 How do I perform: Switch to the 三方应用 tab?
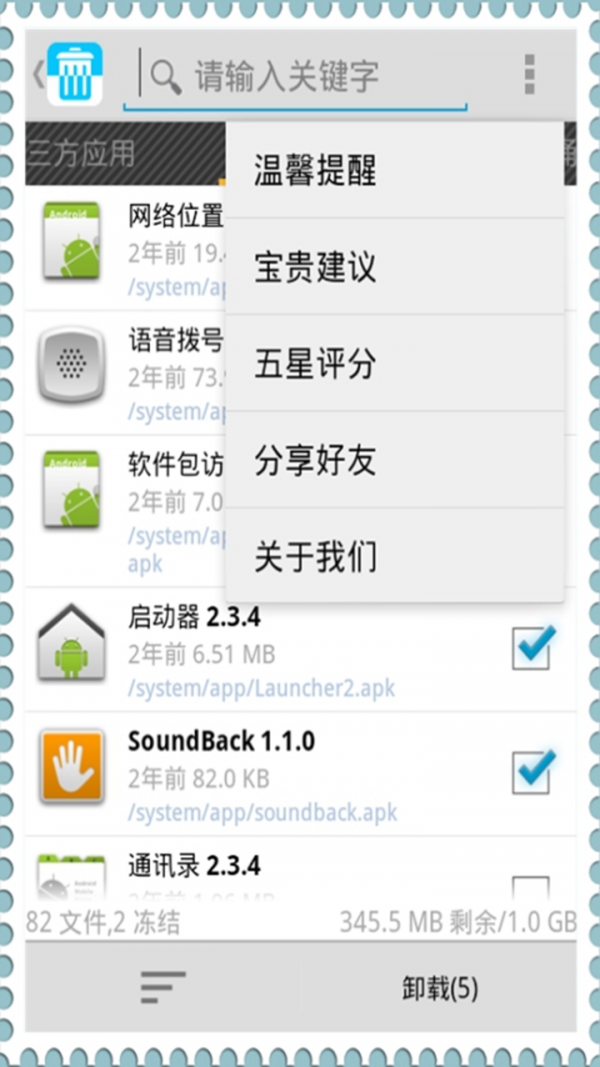tap(82, 153)
